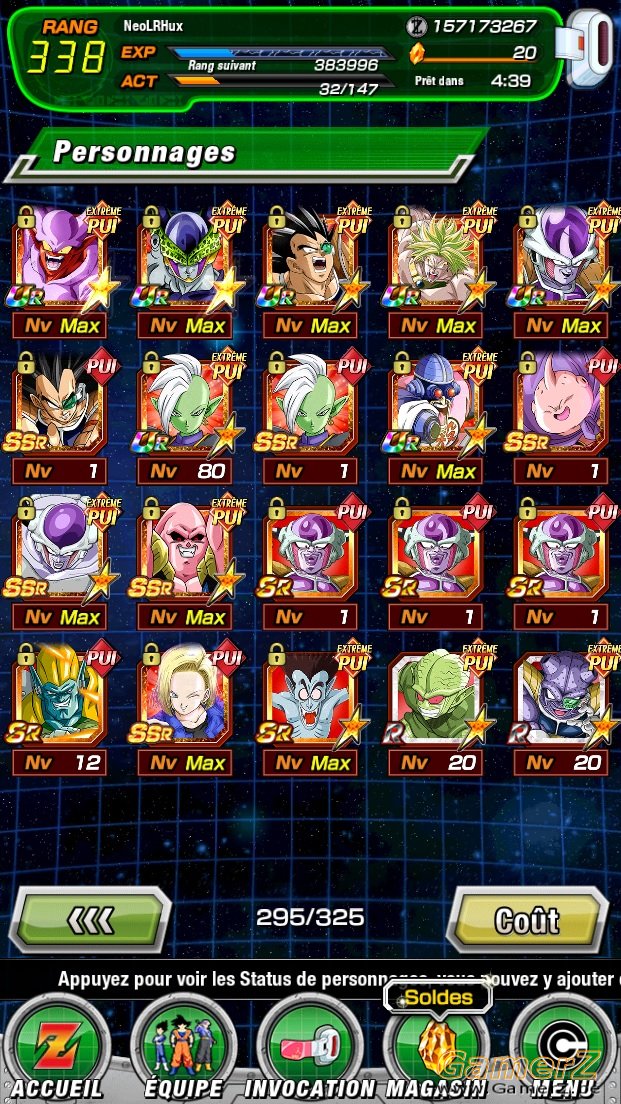Select the UR Zamasu card at Nv 80

tap(184, 417)
